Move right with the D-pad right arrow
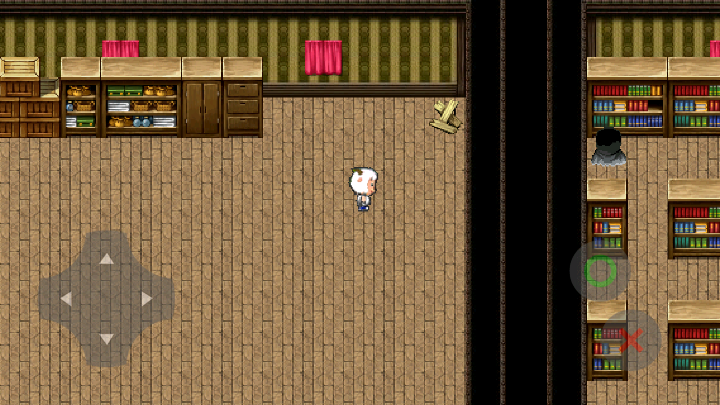720x405 pixels. pyautogui.click(x=146, y=298)
